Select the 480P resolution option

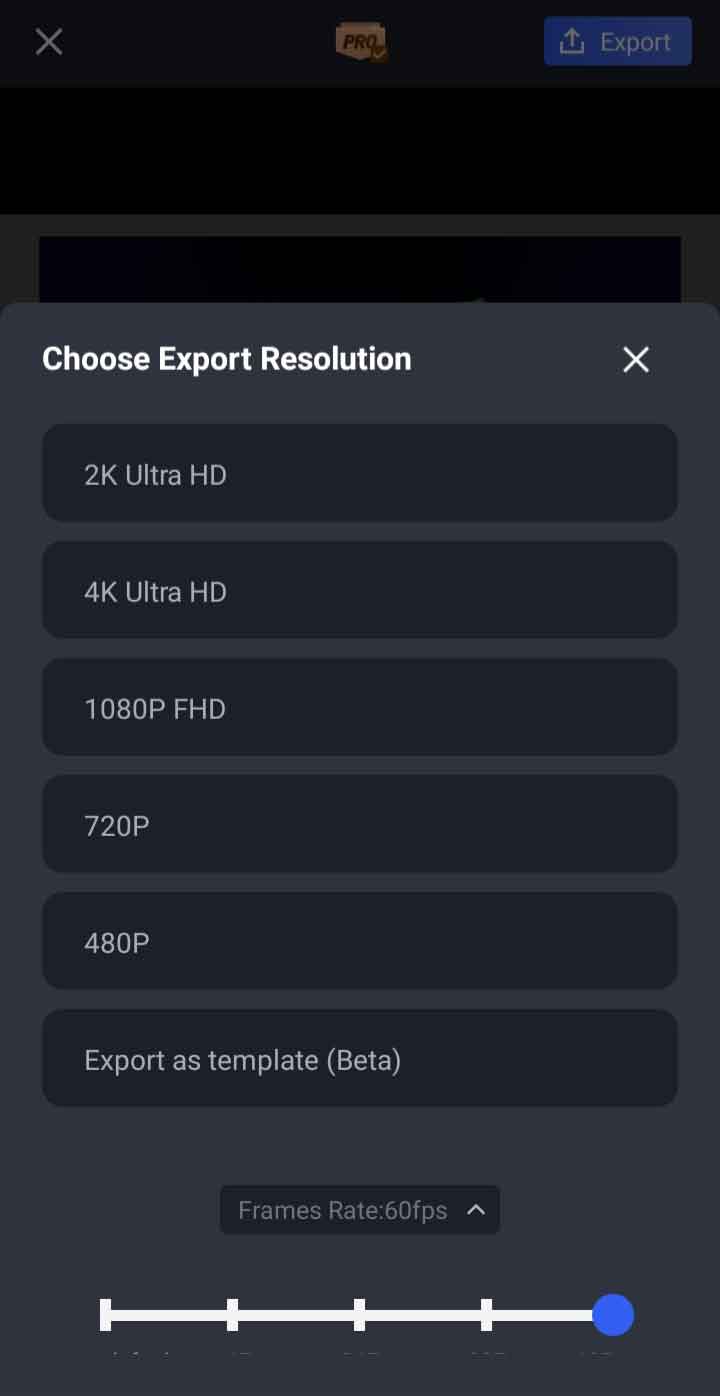pos(360,941)
